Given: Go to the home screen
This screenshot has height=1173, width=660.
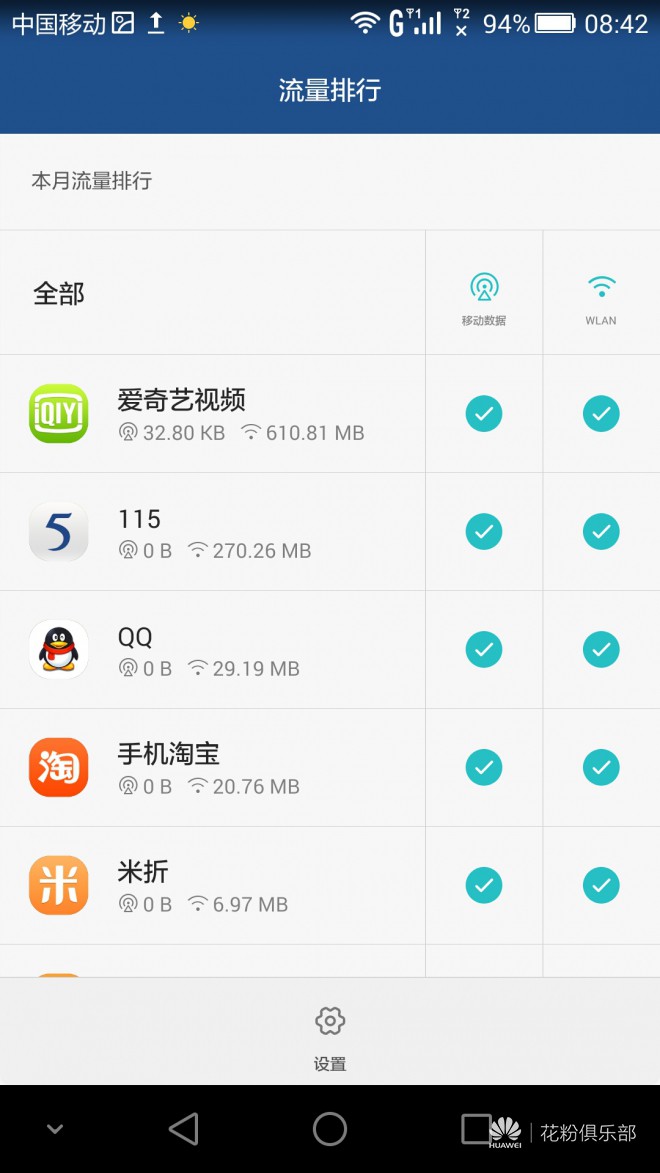Looking at the screenshot, I should pyautogui.click(x=330, y=1129).
